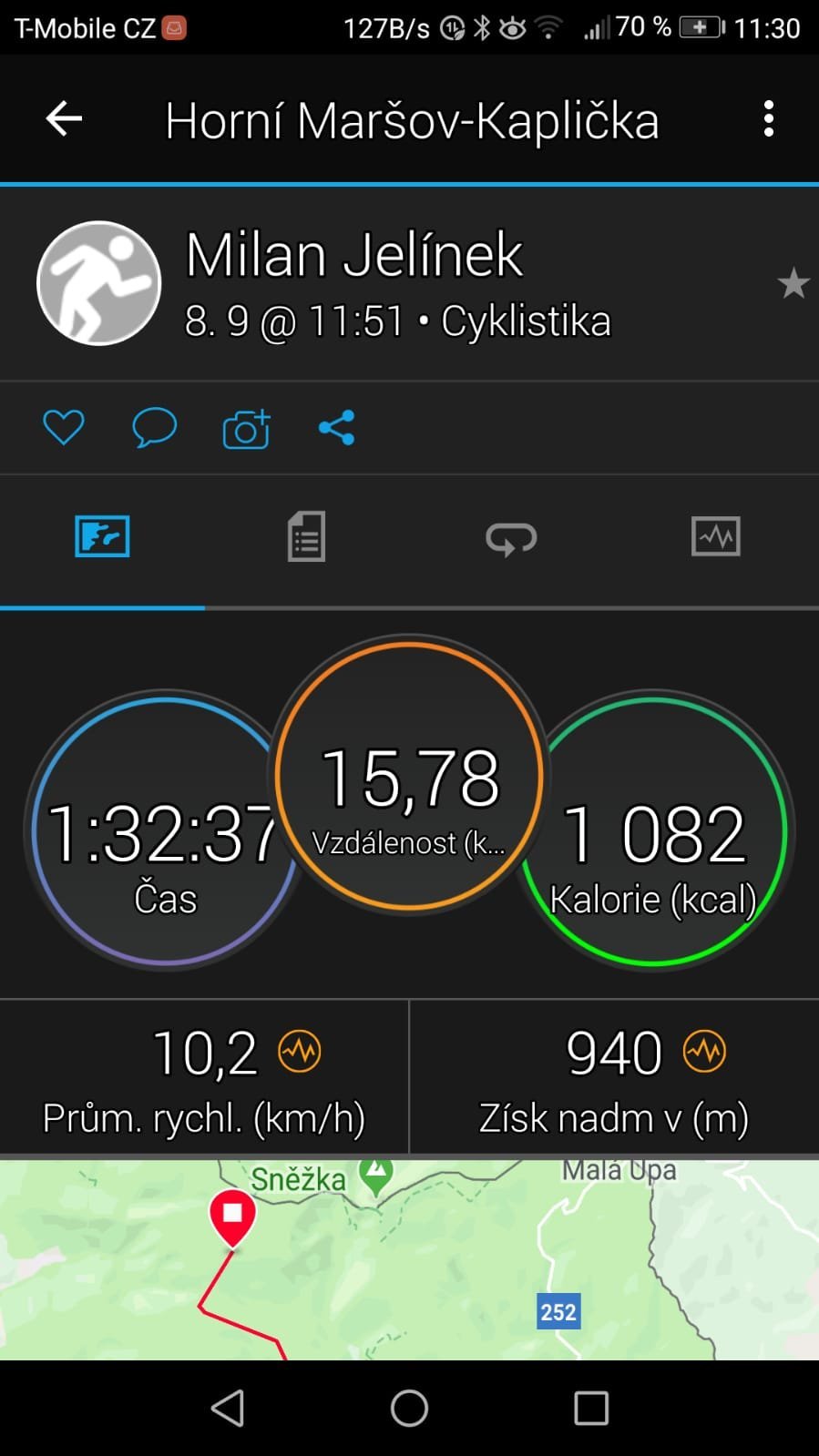Open the three-dot overflow menu
The width and height of the screenshot is (819, 1456).
[769, 118]
